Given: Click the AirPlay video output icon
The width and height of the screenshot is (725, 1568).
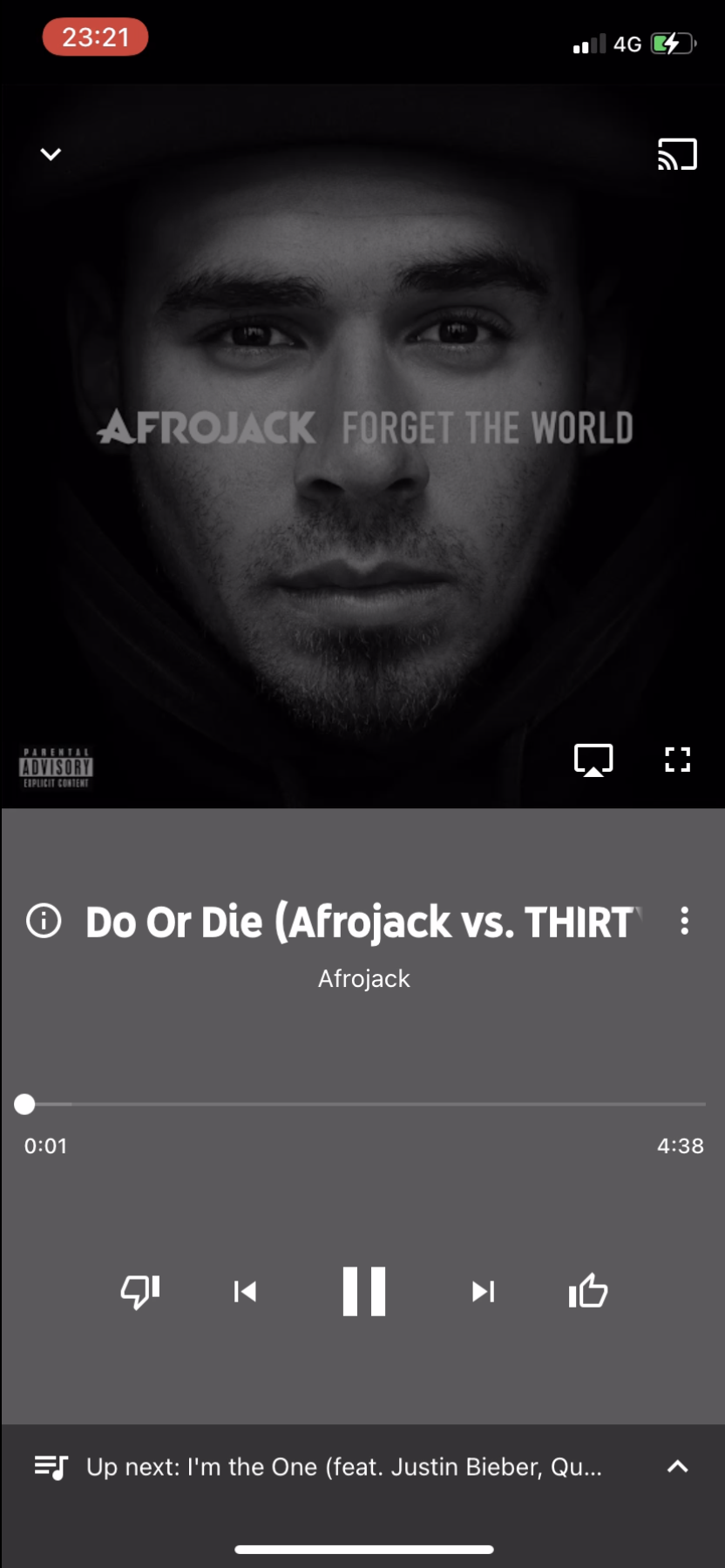Looking at the screenshot, I should (593, 759).
